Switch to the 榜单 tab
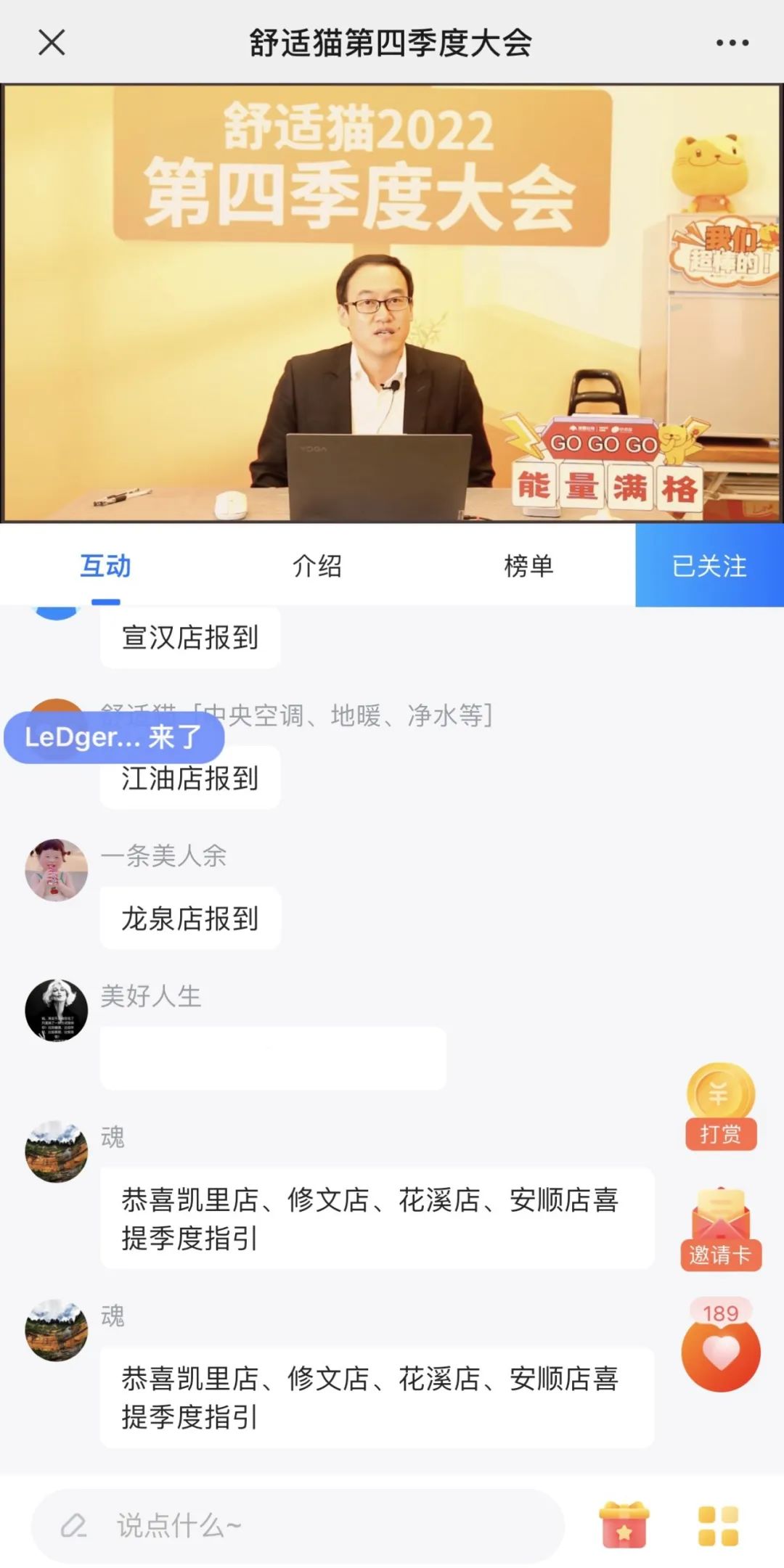This screenshot has height=1568, width=784. point(528,566)
